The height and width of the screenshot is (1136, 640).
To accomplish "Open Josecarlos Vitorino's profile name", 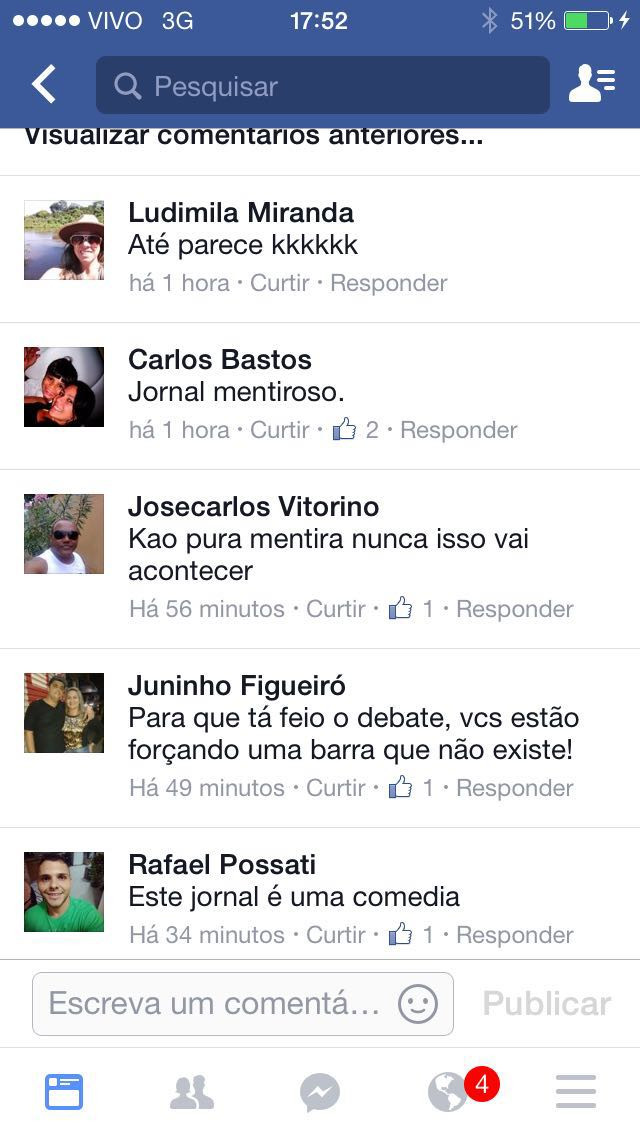I will pyautogui.click(x=254, y=506).
